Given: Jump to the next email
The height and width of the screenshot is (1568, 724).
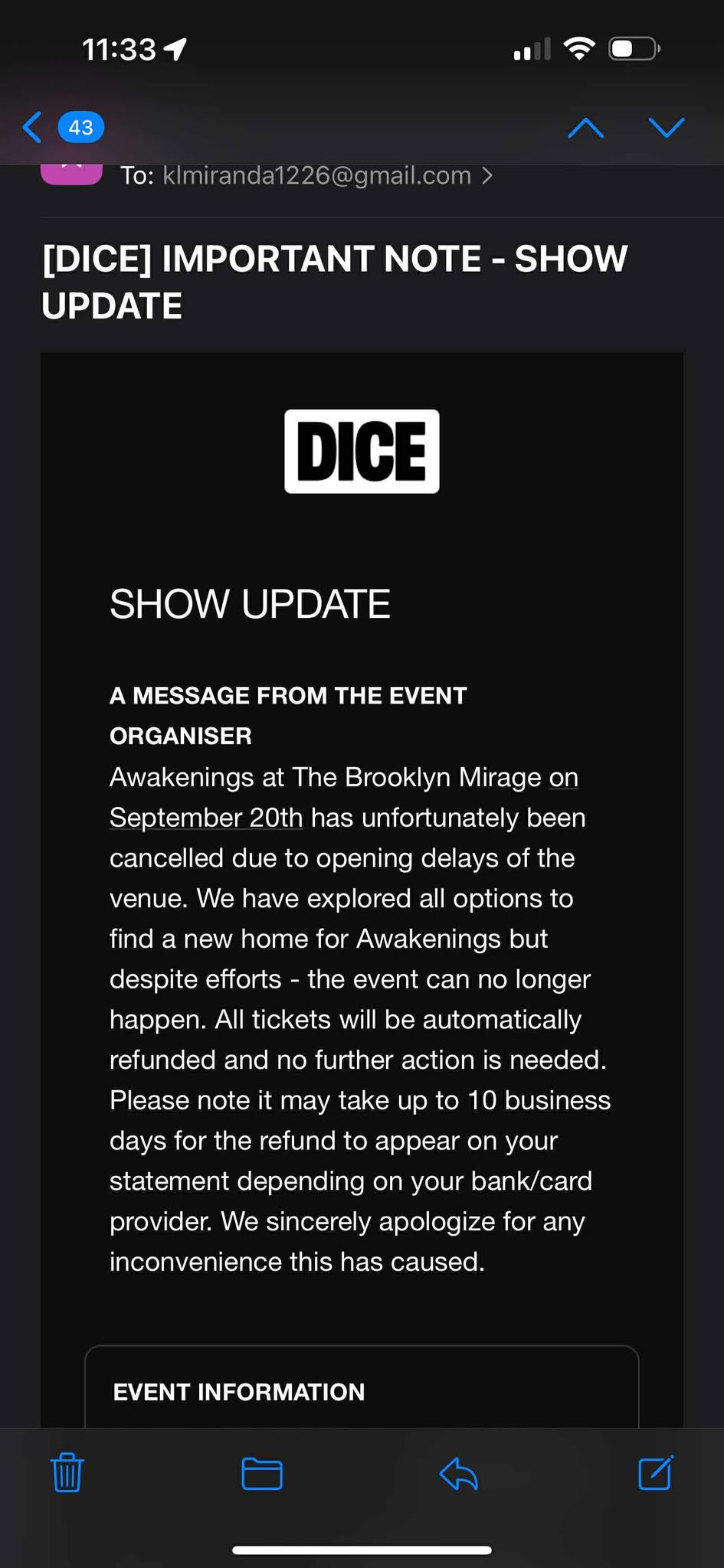Looking at the screenshot, I should [666, 127].
